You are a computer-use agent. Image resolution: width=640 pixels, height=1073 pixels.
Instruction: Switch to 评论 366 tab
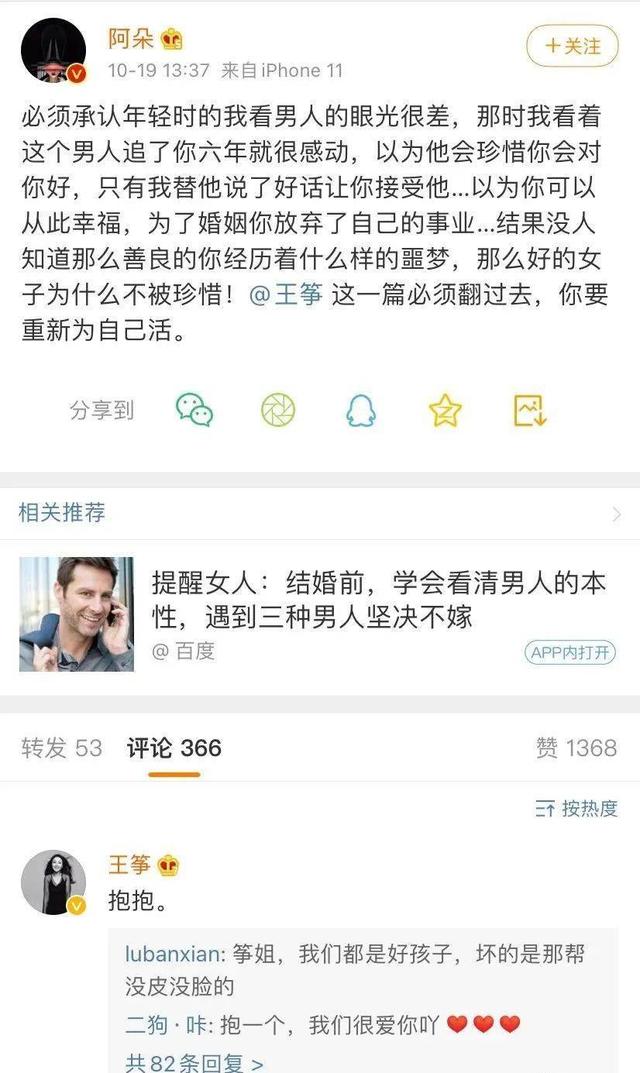click(174, 748)
